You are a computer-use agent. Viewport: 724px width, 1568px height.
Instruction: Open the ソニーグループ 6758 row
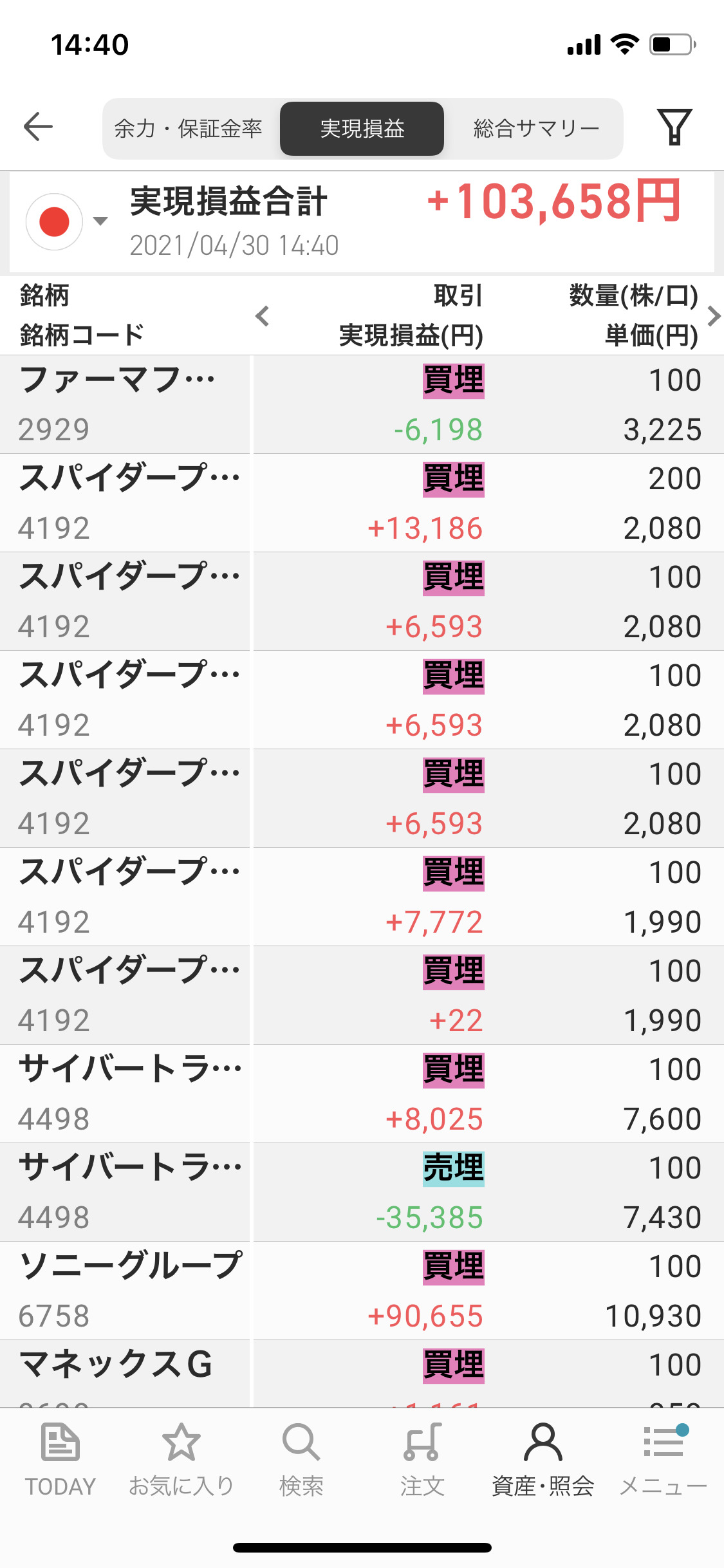pos(362,1291)
